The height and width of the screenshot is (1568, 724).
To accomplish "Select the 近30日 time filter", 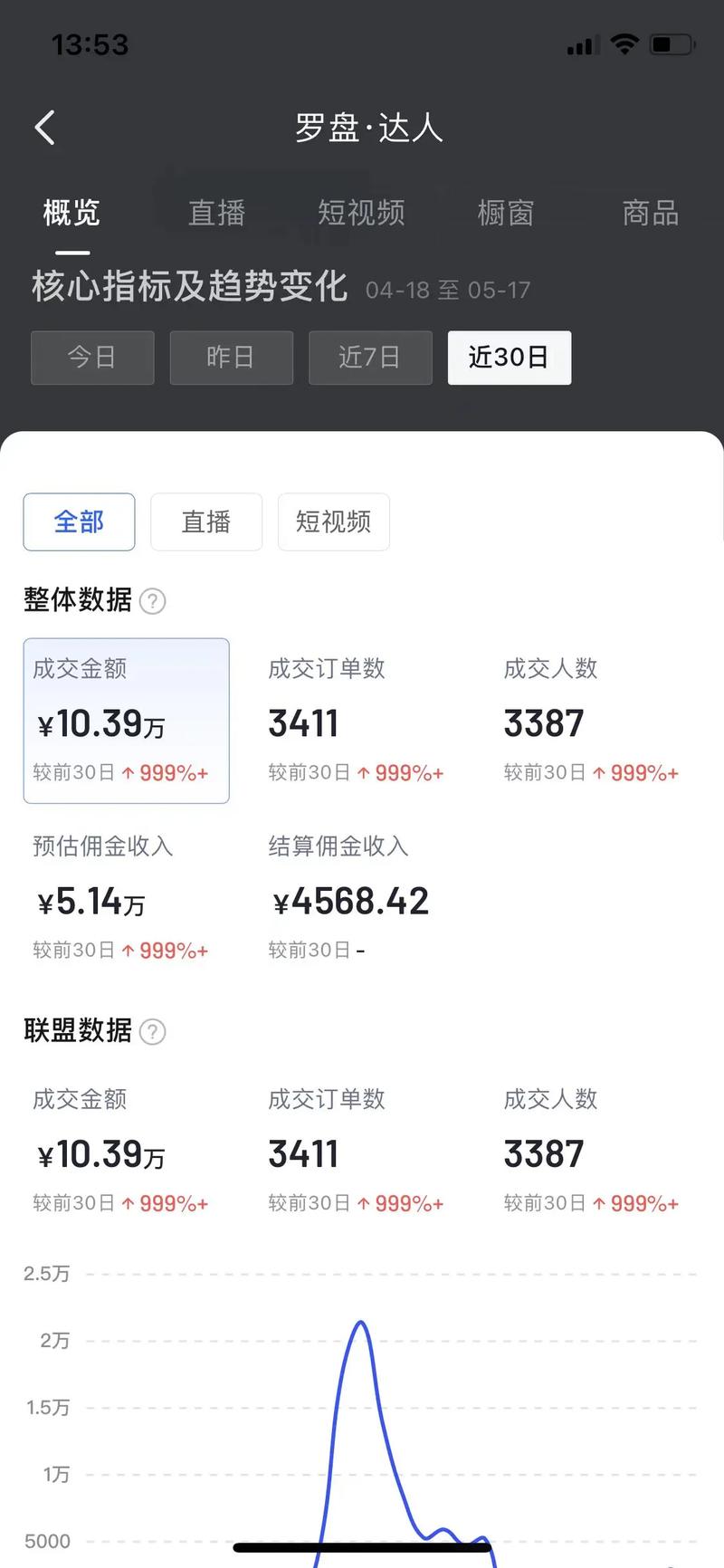I will (x=510, y=358).
